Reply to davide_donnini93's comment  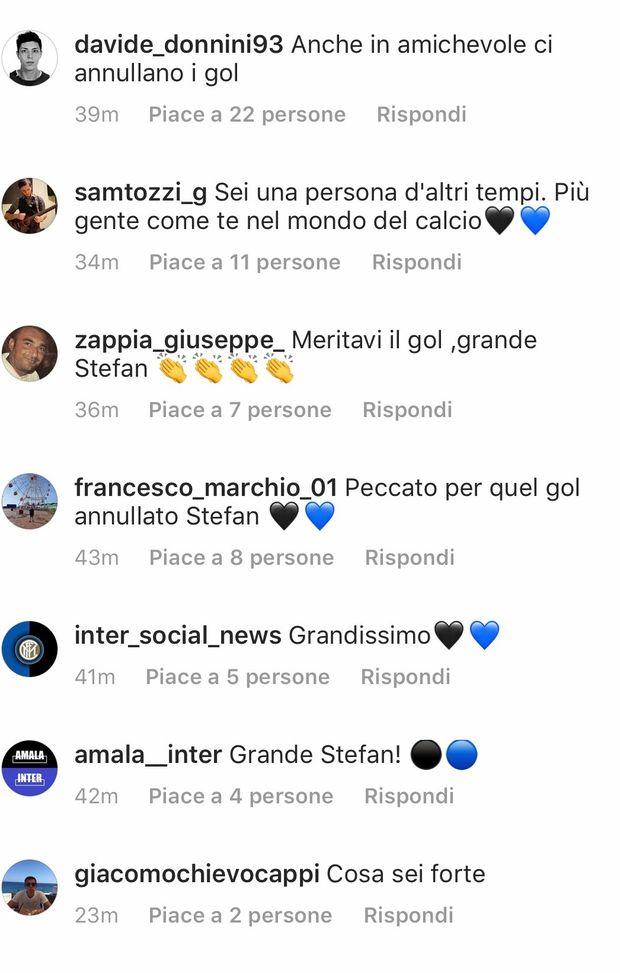(421, 115)
